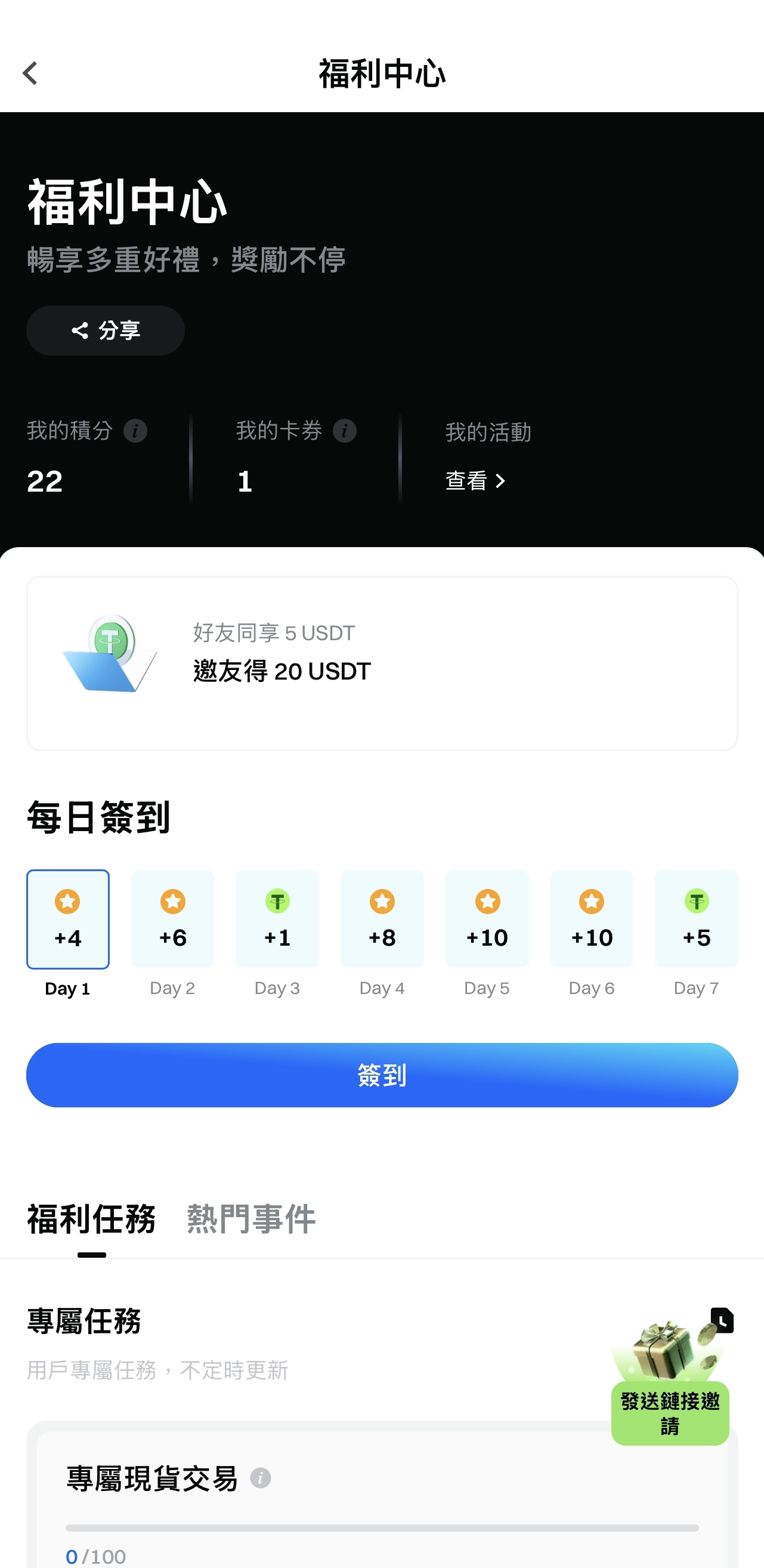Open task history icon beside 專屬任務
764x1568 pixels.
[722, 1320]
